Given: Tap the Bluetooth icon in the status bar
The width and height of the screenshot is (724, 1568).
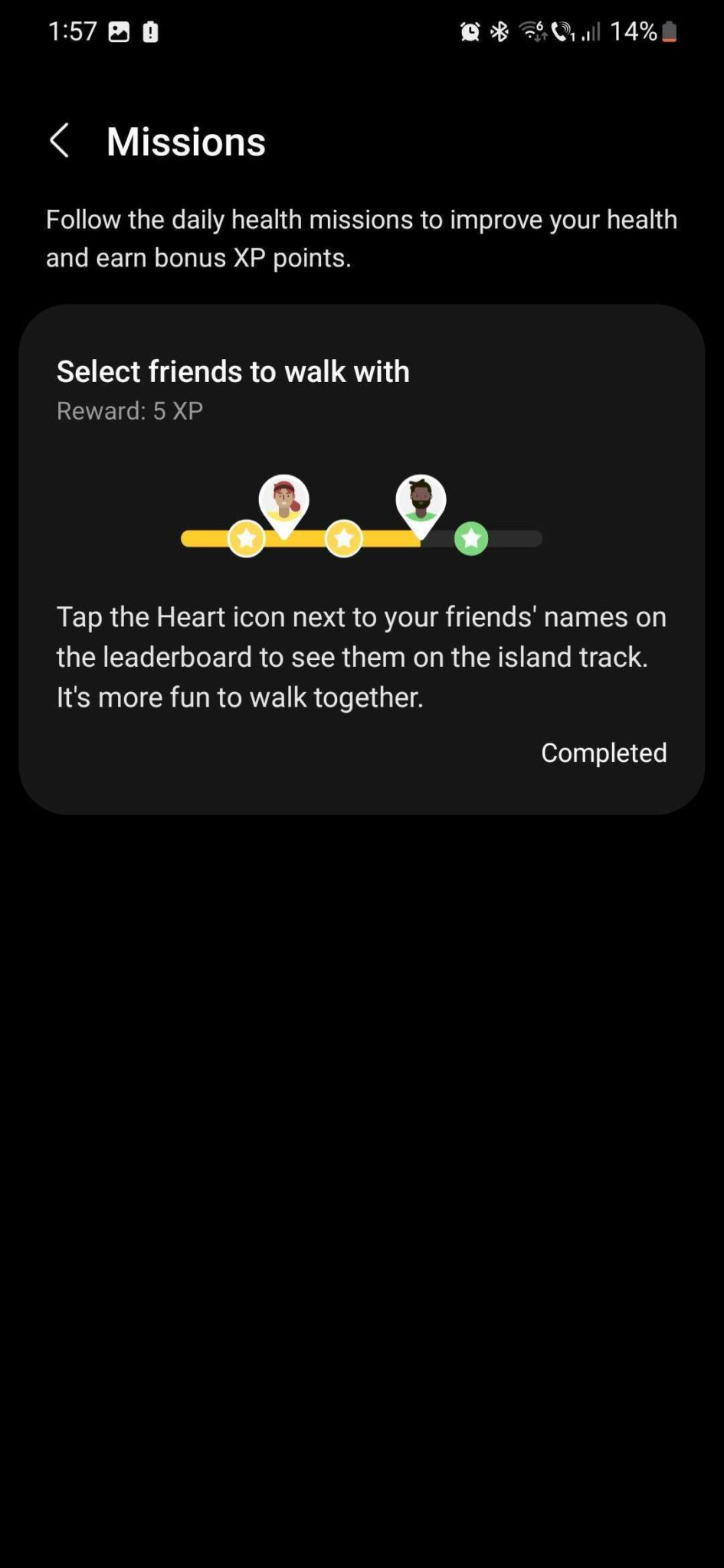Looking at the screenshot, I should click(499, 31).
